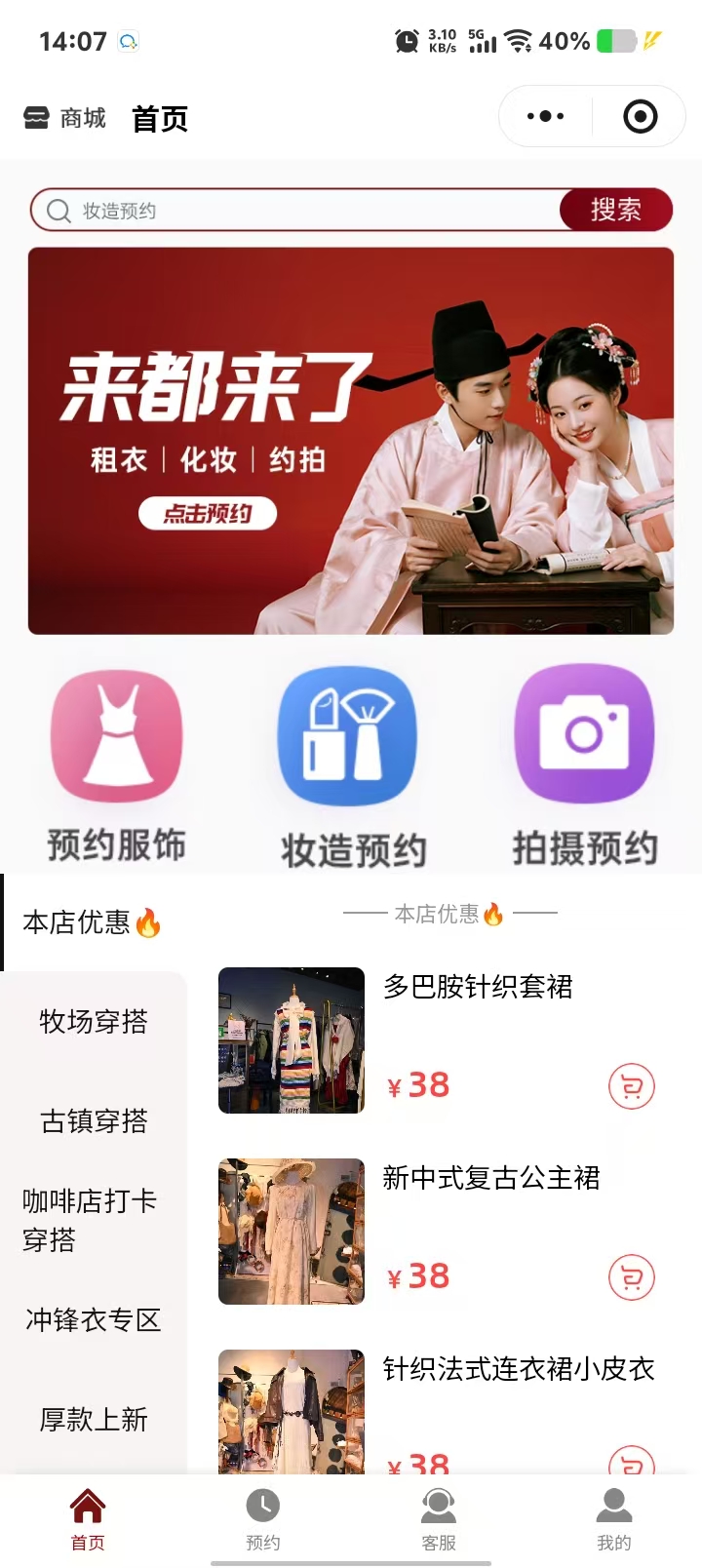This screenshot has width=702, height=1568.
Task: Open the 针织法式连衣裙小皮衣 product
Action: (x=518, y=1369)
